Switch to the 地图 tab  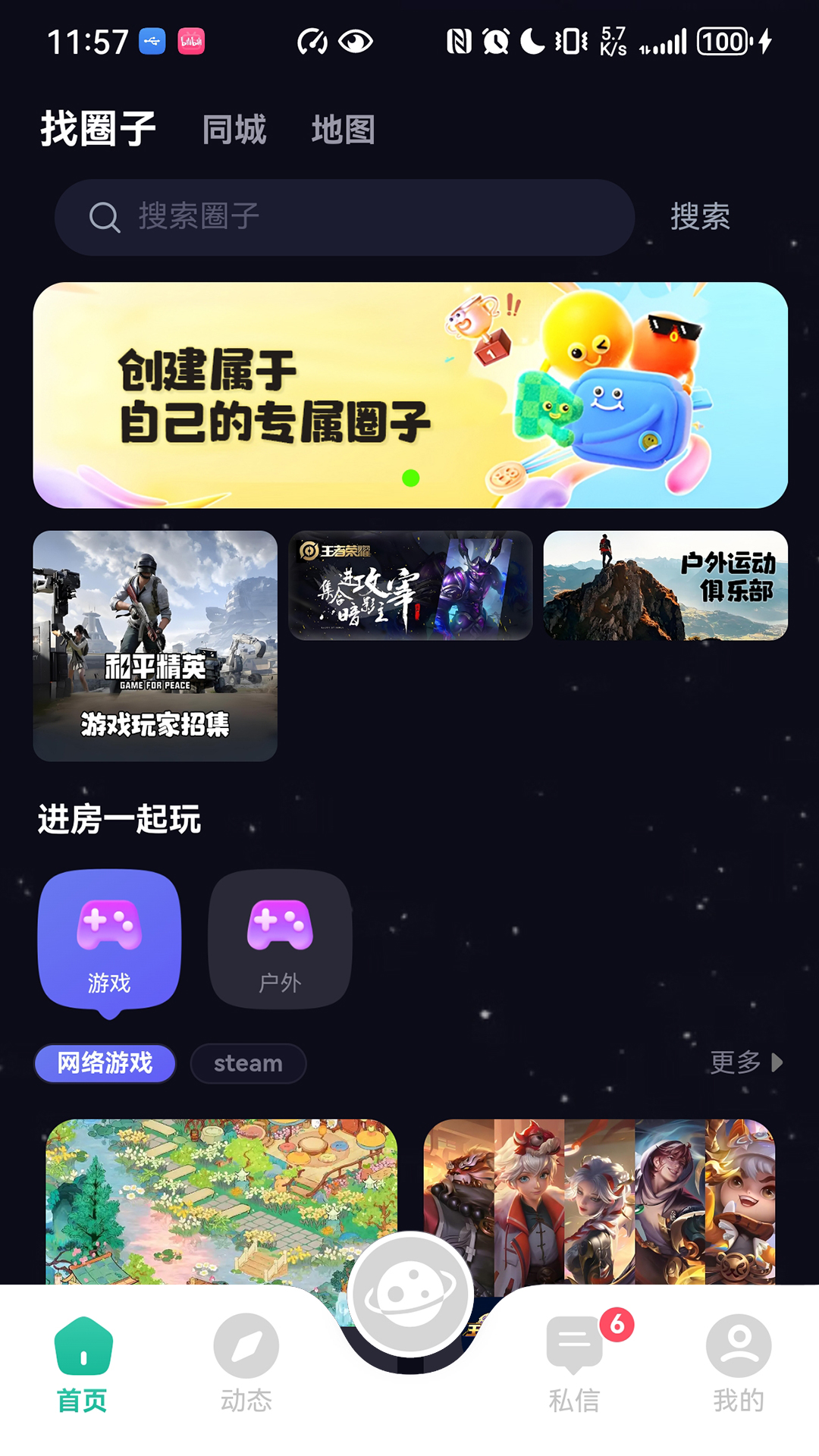(343, 130)
